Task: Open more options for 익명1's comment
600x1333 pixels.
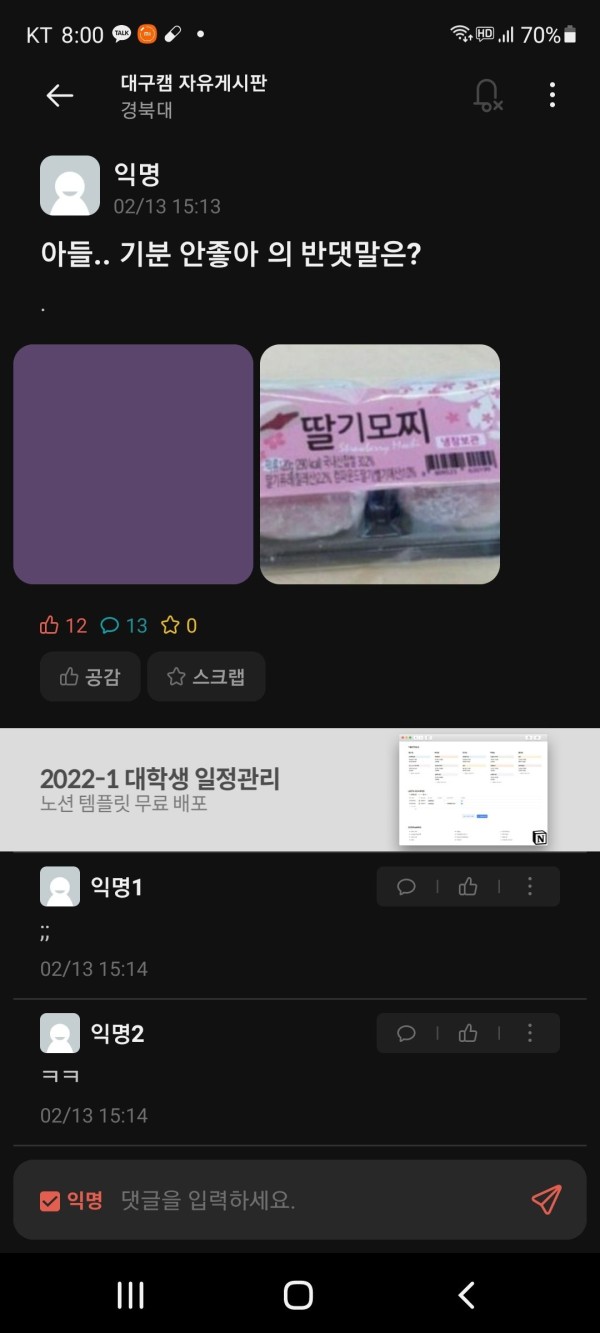Action: (x=530, y=887)
